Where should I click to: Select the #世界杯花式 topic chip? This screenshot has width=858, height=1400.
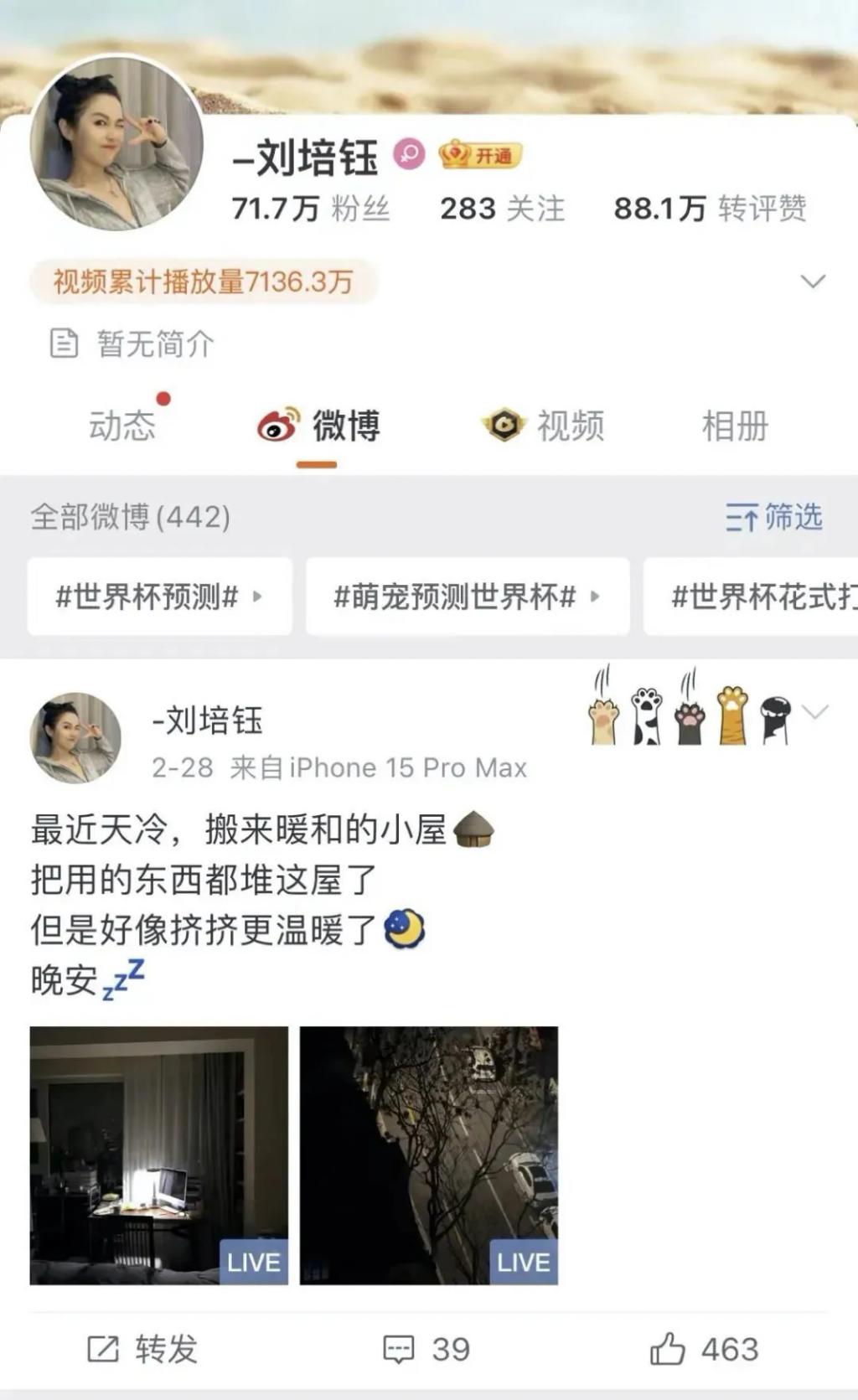(754, 597)
